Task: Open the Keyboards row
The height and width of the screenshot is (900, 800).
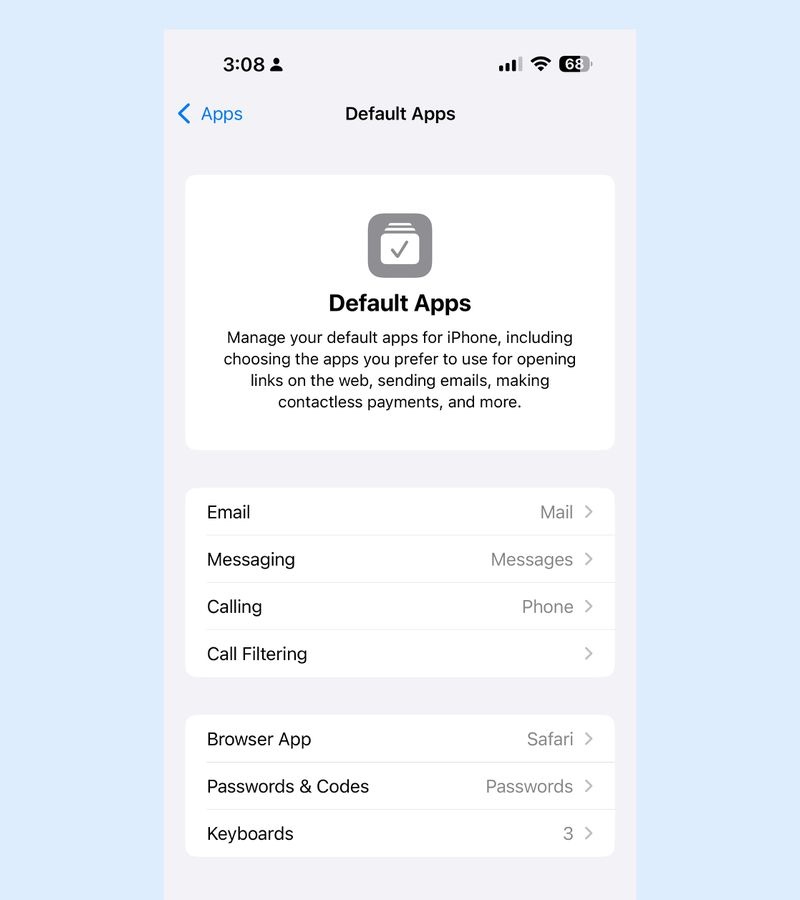Action: click(400, 833)
